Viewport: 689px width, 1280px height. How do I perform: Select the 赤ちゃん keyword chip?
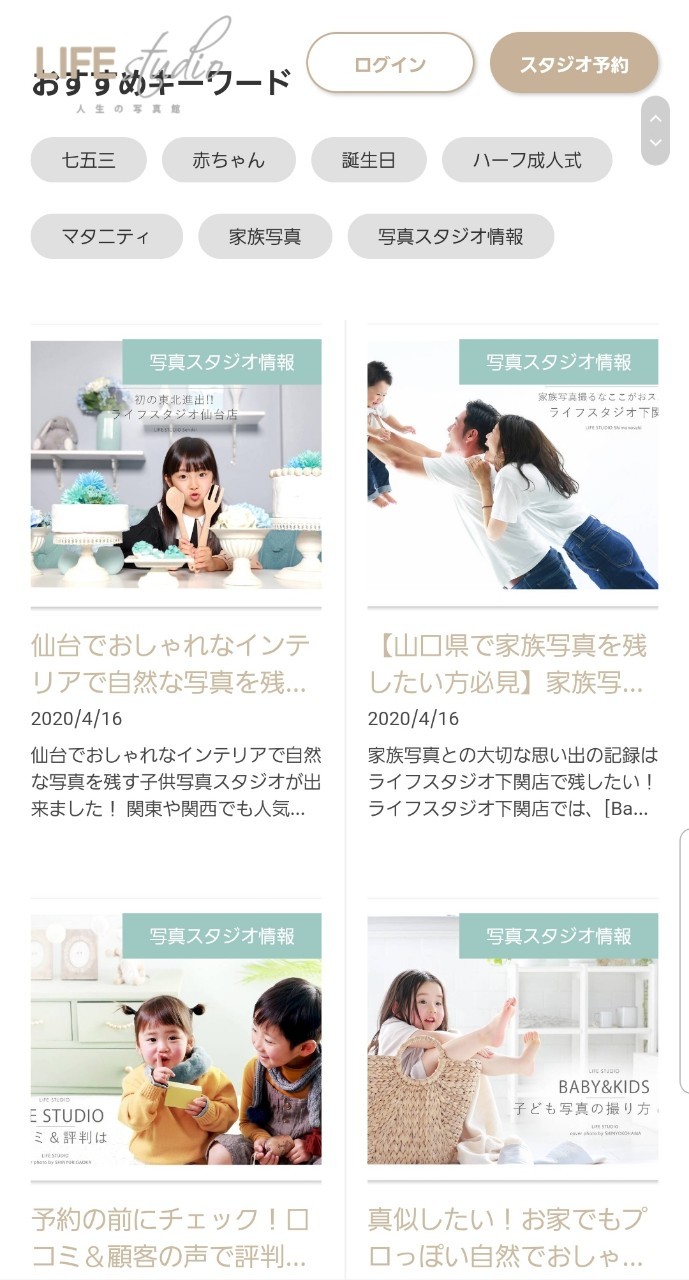click(229, 160)
